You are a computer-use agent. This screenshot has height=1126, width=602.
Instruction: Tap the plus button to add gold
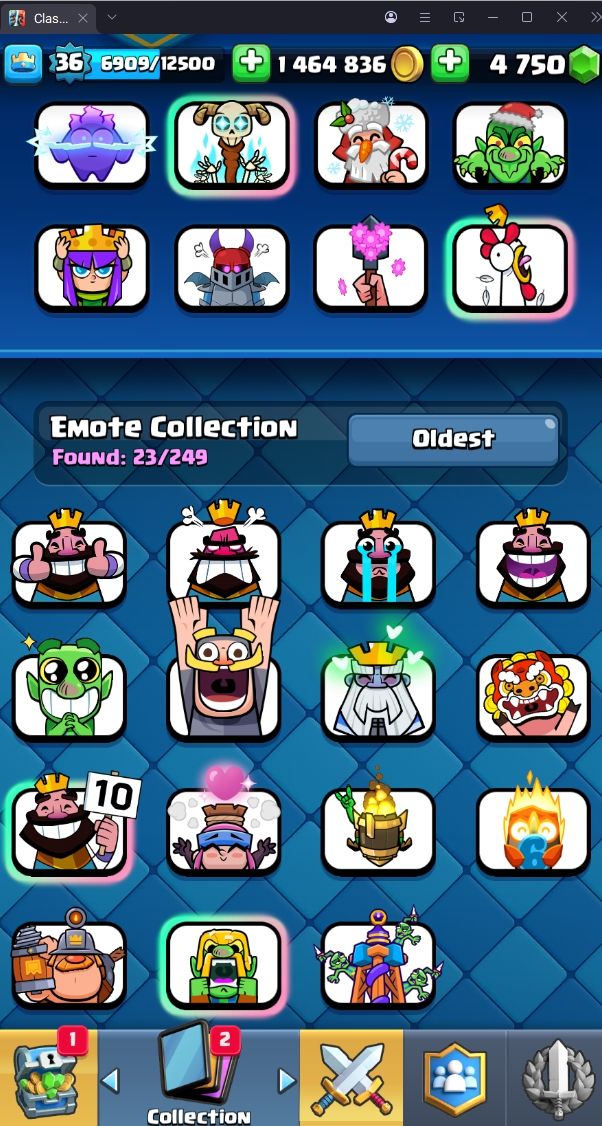251,63
